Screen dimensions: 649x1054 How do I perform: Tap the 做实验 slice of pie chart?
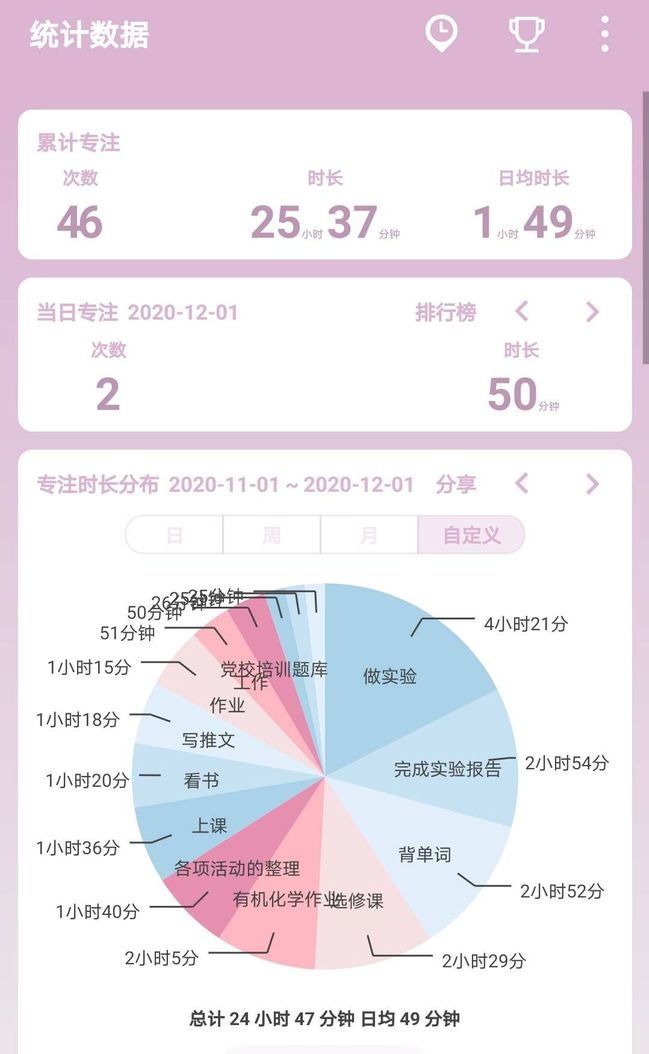click(400, 660)
